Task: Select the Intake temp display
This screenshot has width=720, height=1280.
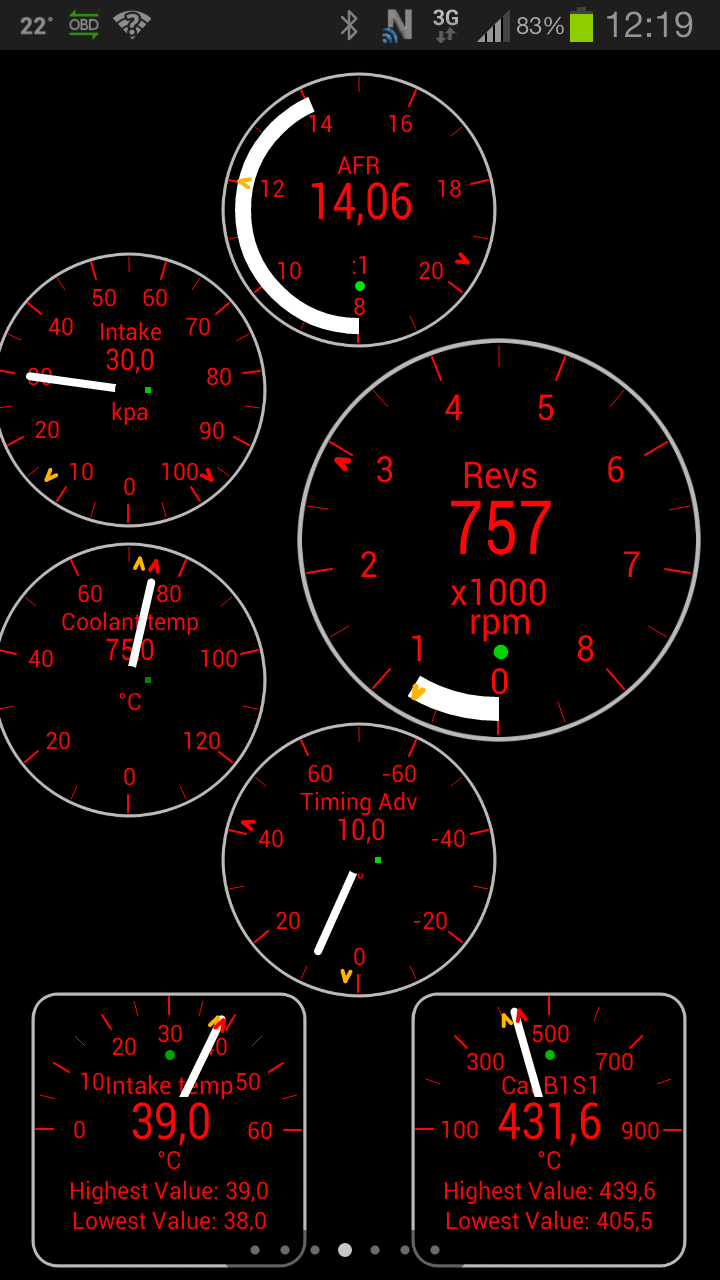Action: (169, 1130)
